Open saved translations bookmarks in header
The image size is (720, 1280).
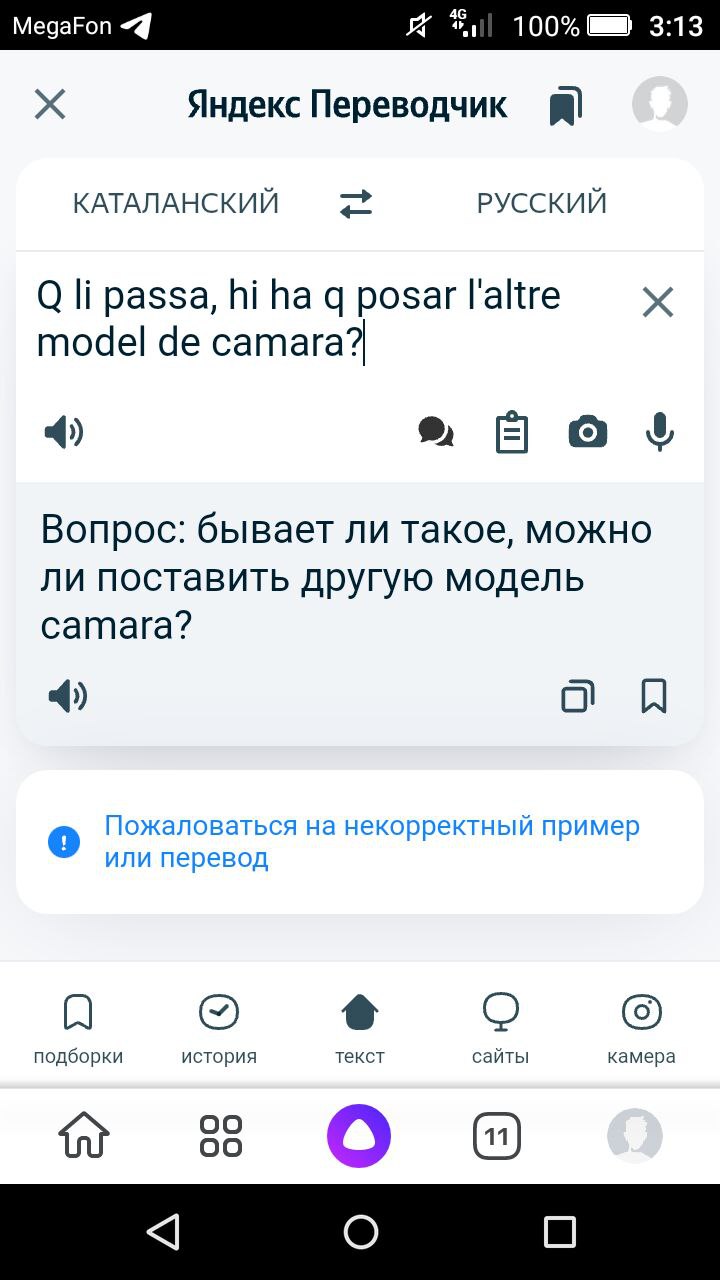(566, 105)
